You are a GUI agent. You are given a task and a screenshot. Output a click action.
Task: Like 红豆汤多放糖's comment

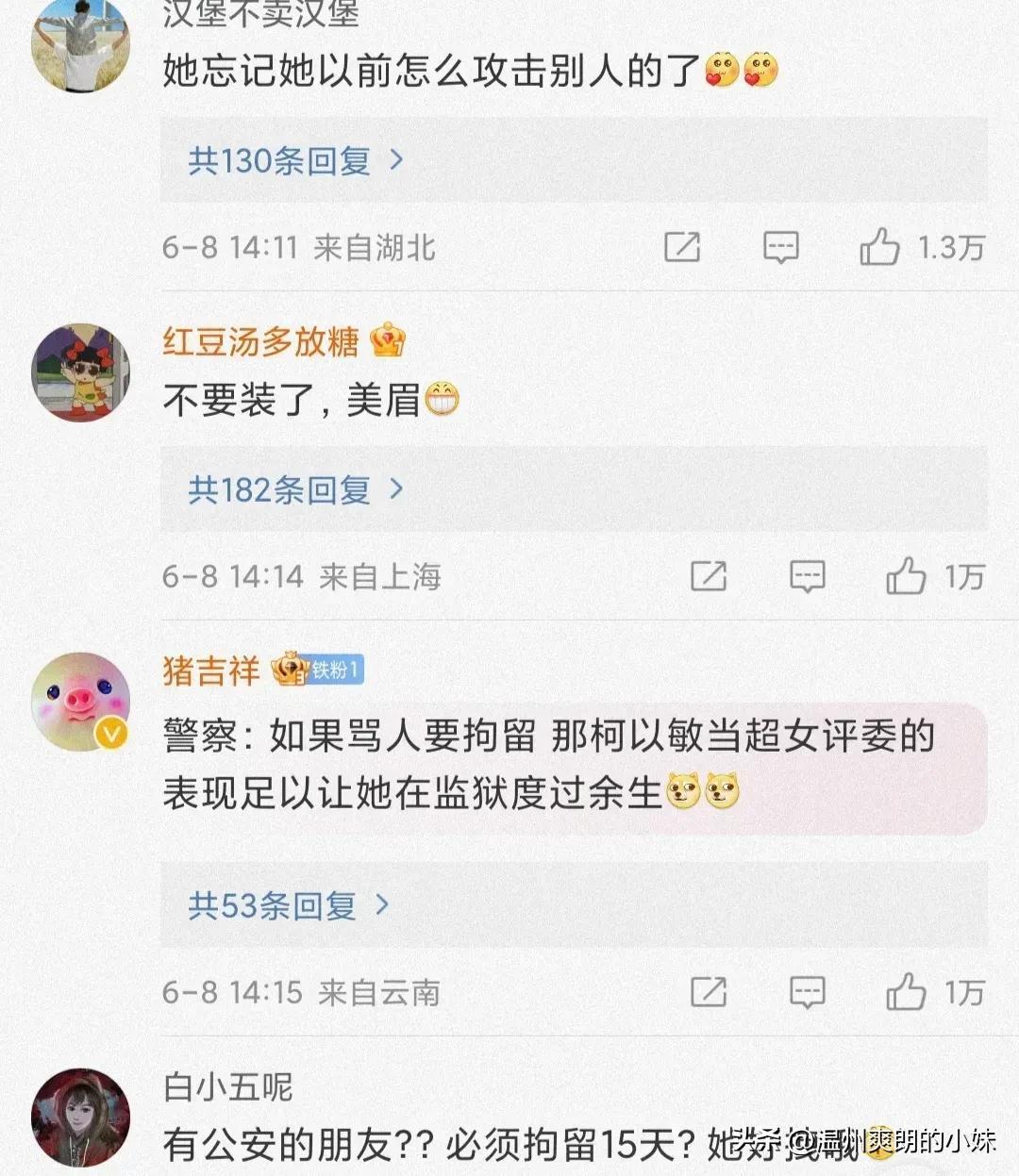906,577
